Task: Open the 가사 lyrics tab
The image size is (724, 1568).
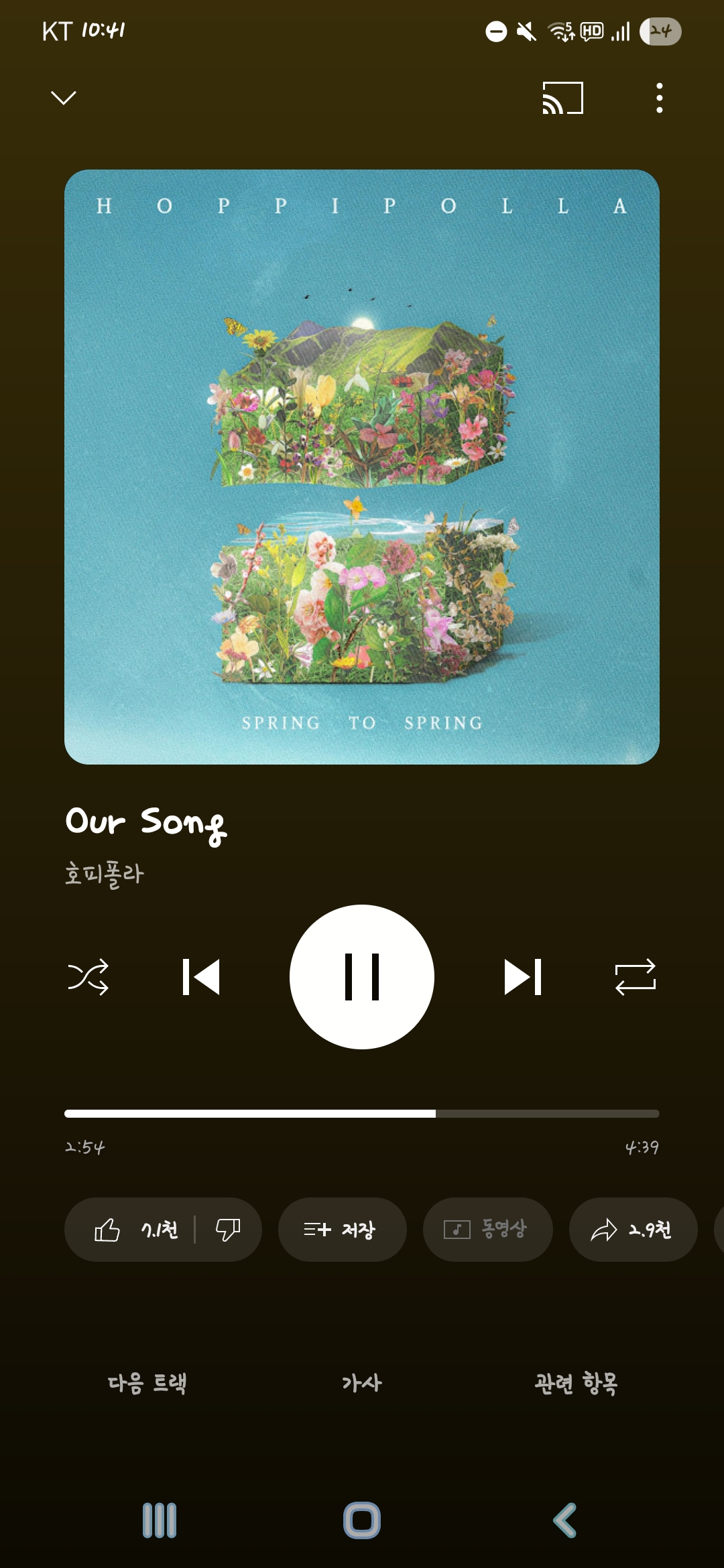Action: point(362,1383)
